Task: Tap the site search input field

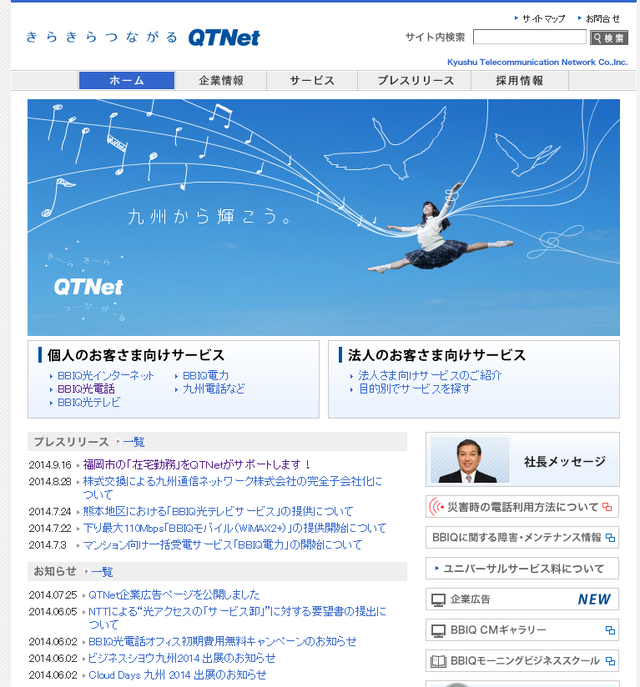Action: (529, 37)
